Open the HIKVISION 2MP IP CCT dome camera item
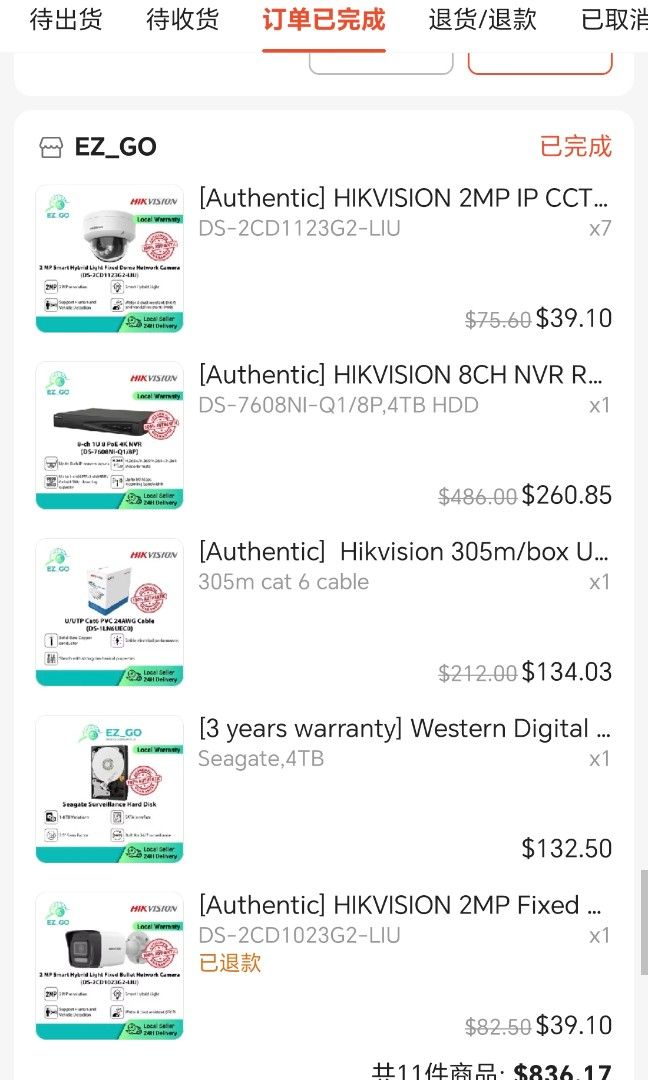Image resolution: width=648 pixels, height=1080 pixels. pyautogui.click(x=324, y=258)
